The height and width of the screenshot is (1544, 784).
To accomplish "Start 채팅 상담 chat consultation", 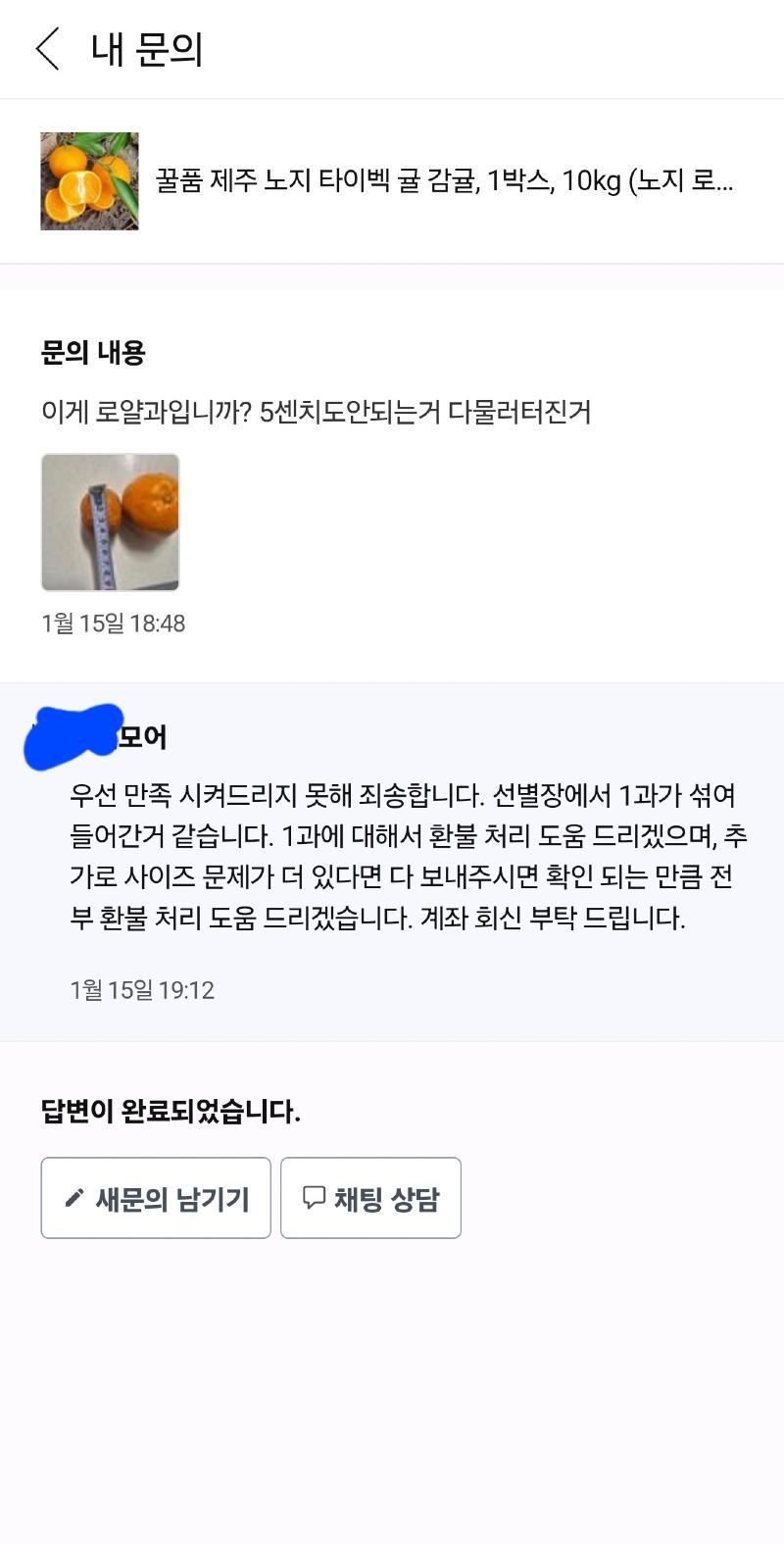I will (x=370, y=1198).
